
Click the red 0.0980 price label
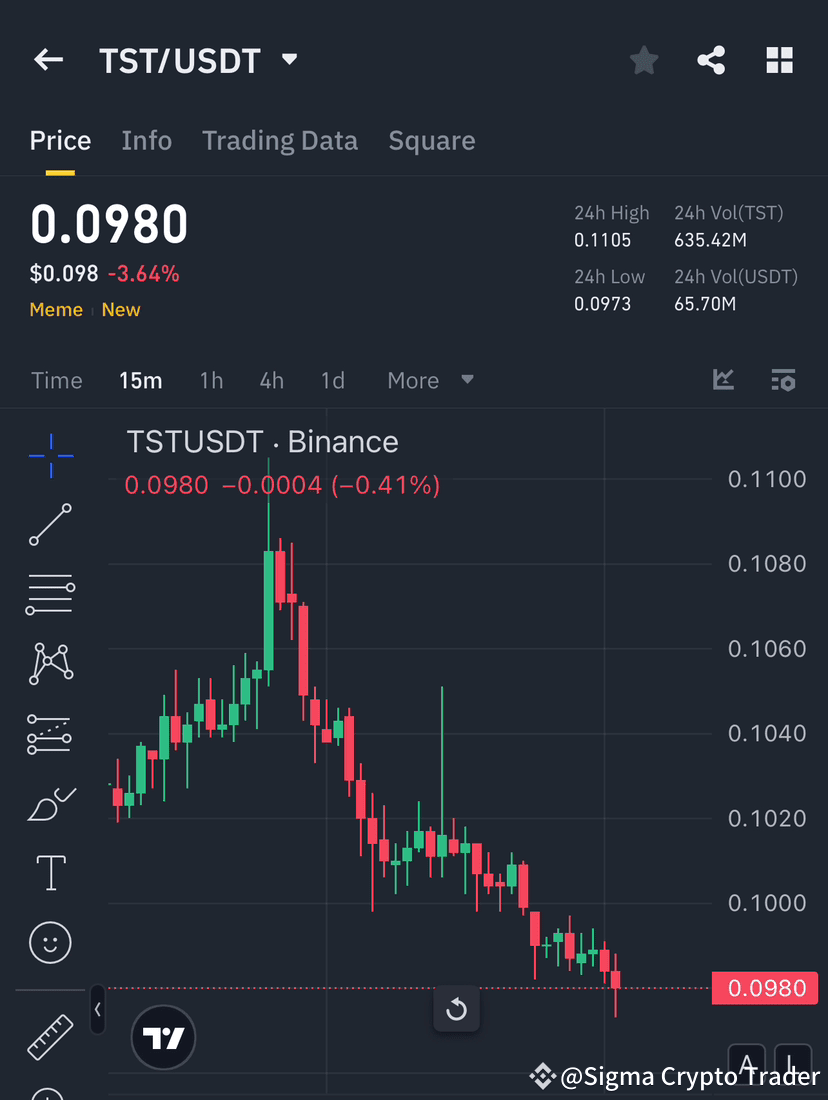(764, 988)
